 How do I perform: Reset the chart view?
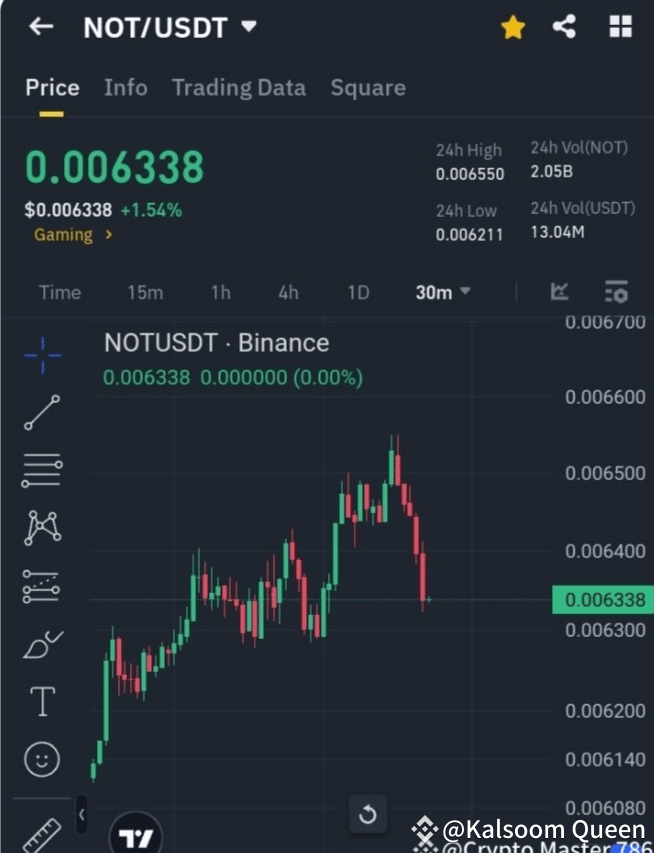point(367,815)
